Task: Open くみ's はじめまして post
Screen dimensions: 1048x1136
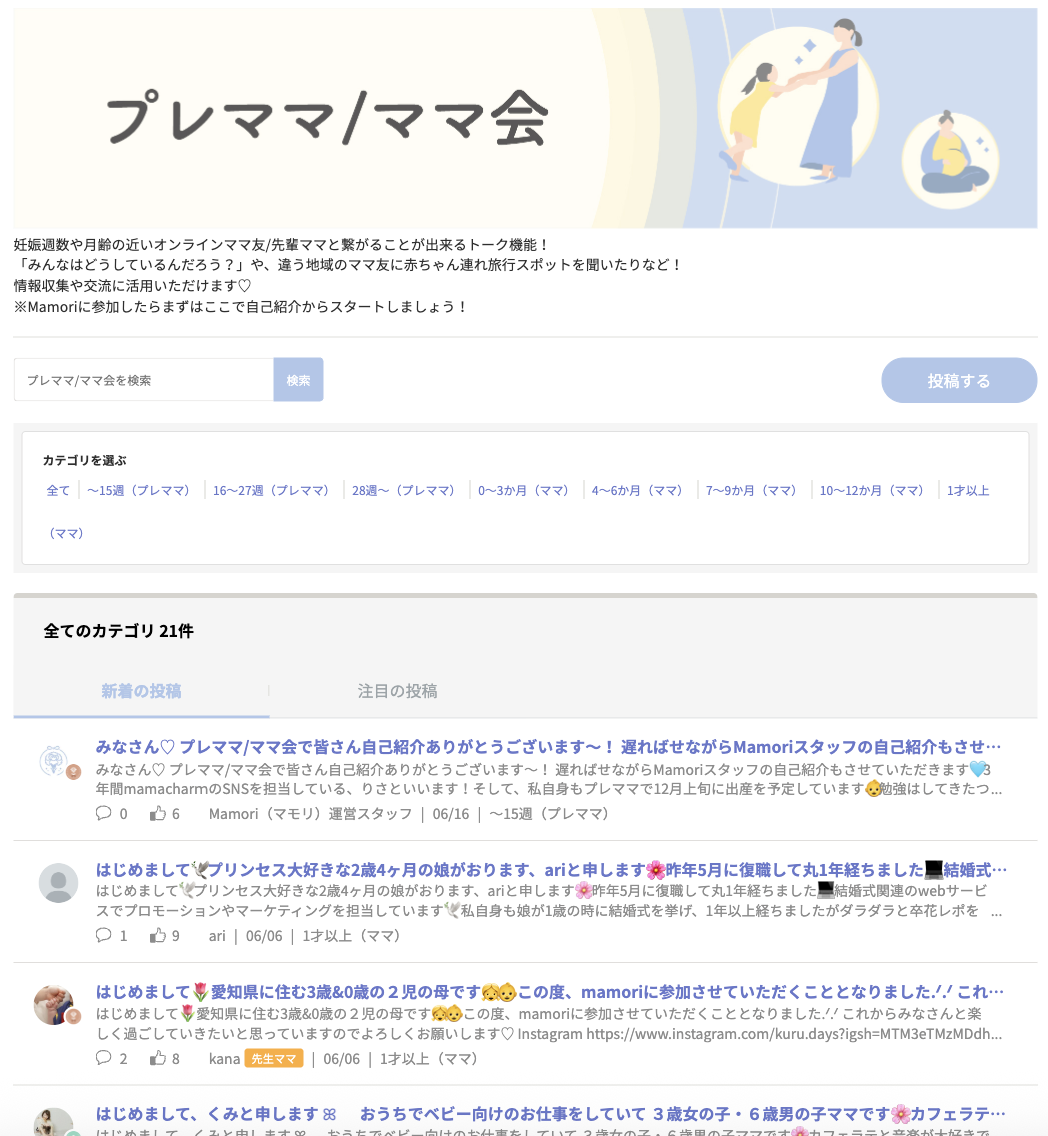Action: tap(550, 1113)
